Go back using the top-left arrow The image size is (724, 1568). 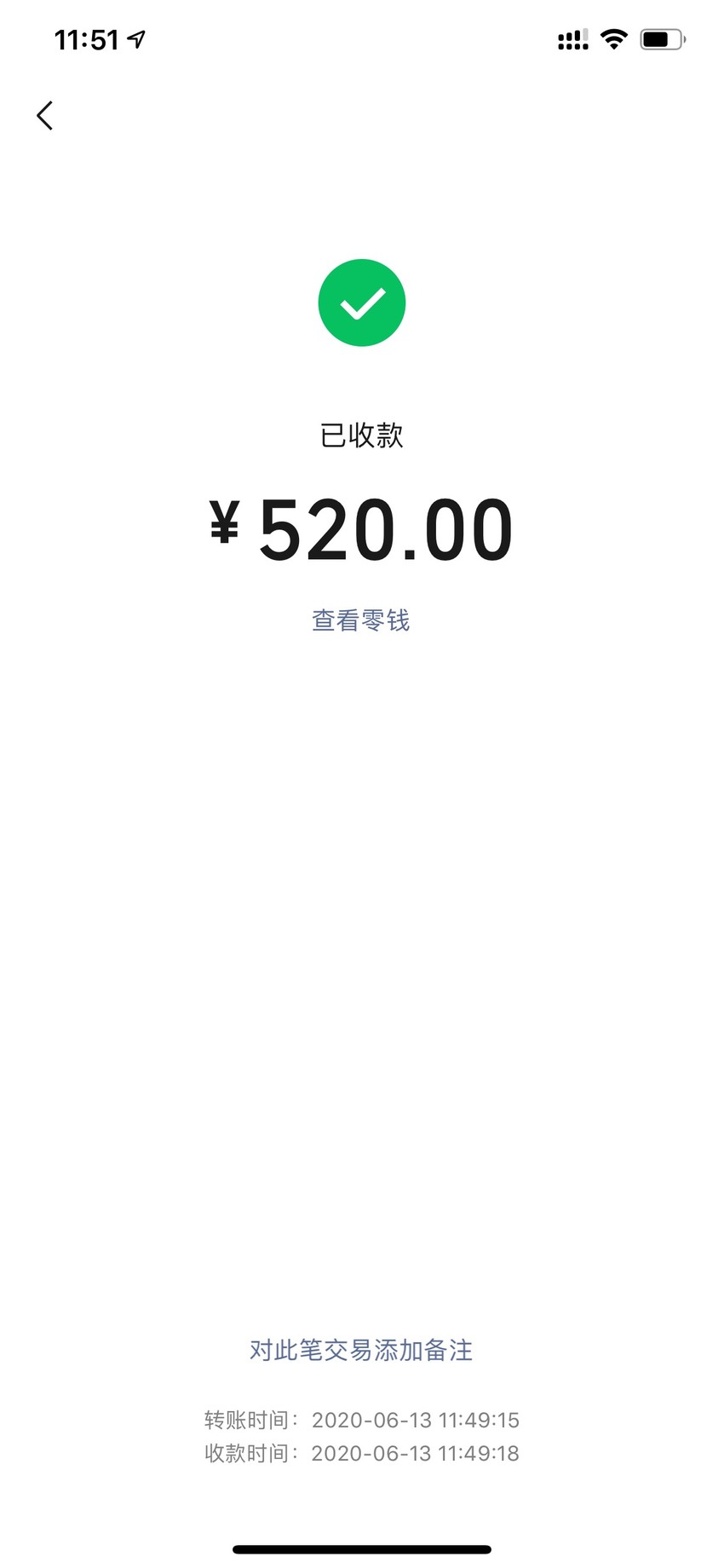point(45,116)
